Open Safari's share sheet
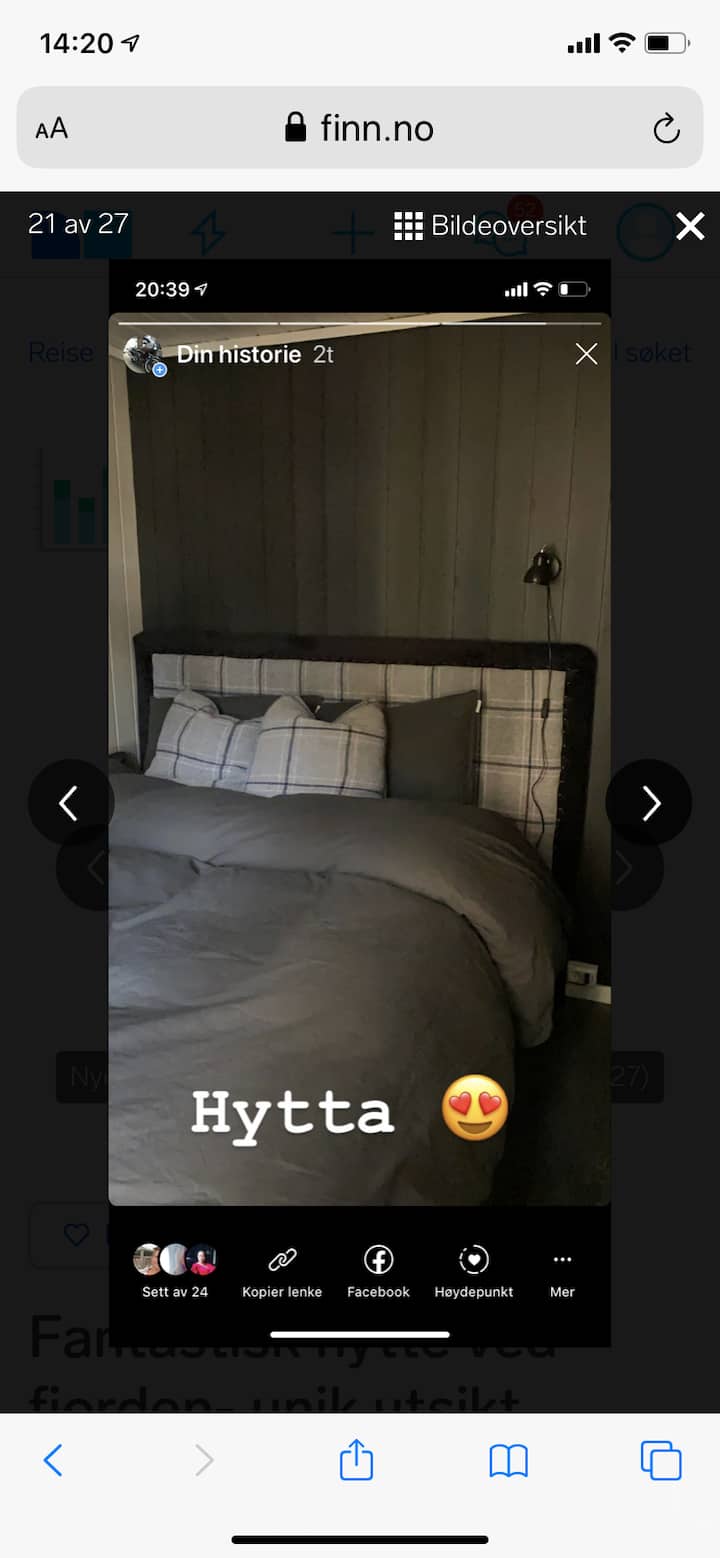 coord(356,1461)
